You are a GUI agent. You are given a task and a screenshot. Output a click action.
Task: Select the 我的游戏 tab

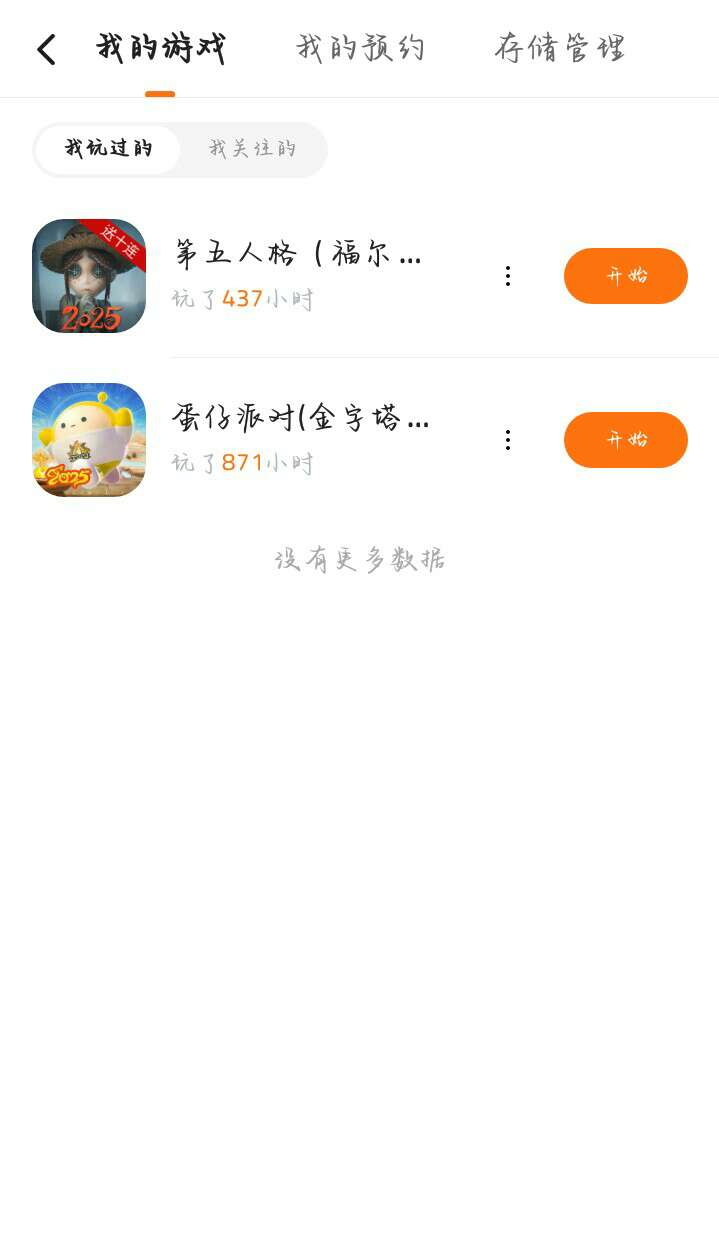point(161,48)
